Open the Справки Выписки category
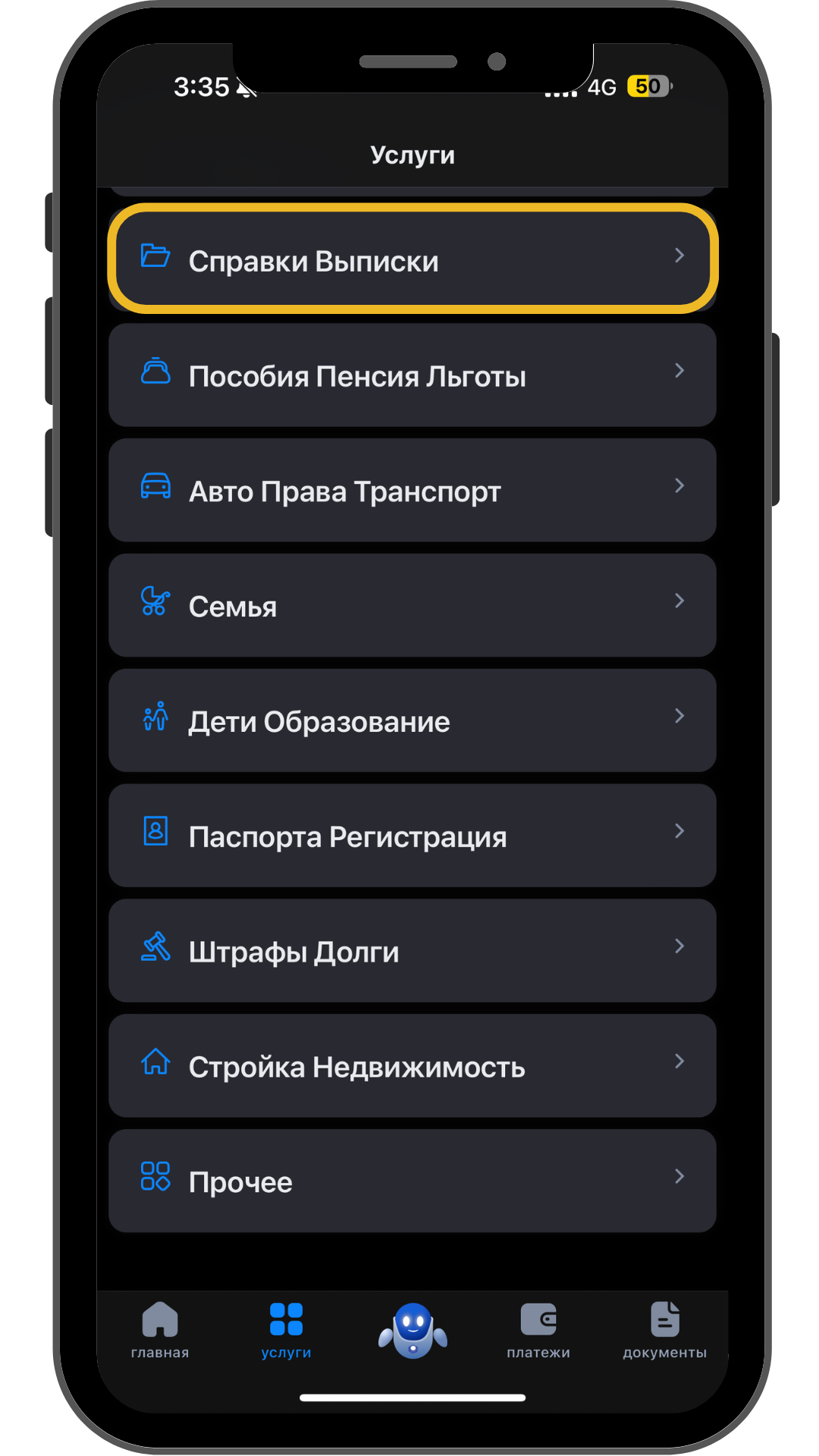Screen dimensions: 819x1456 (412, 259)
